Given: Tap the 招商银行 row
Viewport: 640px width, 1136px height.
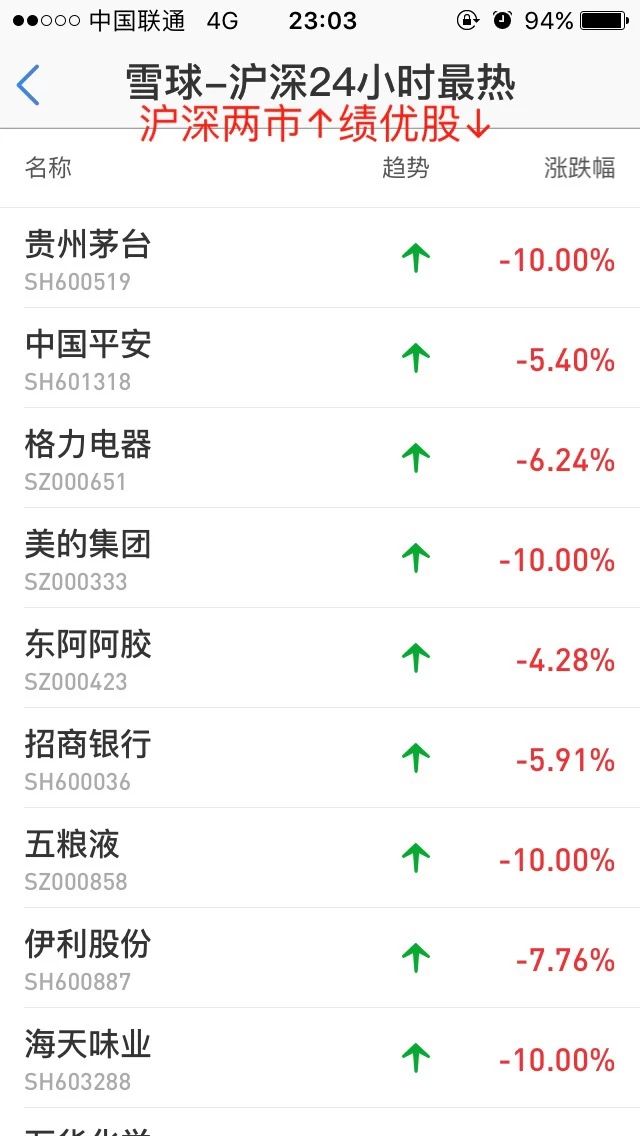Looking at the screenshot, I should [320, 758].
